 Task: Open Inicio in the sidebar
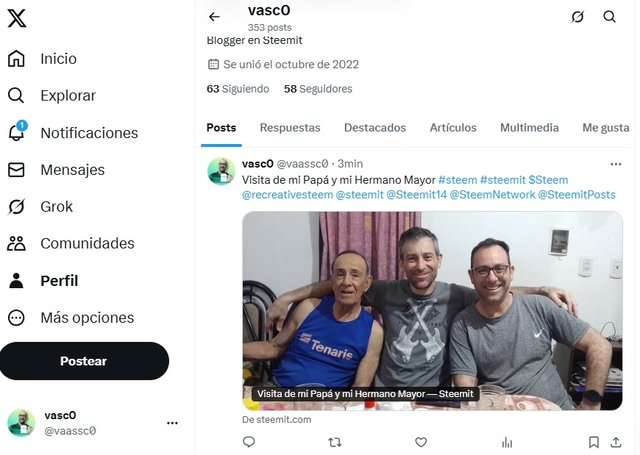tap(57, 59)
